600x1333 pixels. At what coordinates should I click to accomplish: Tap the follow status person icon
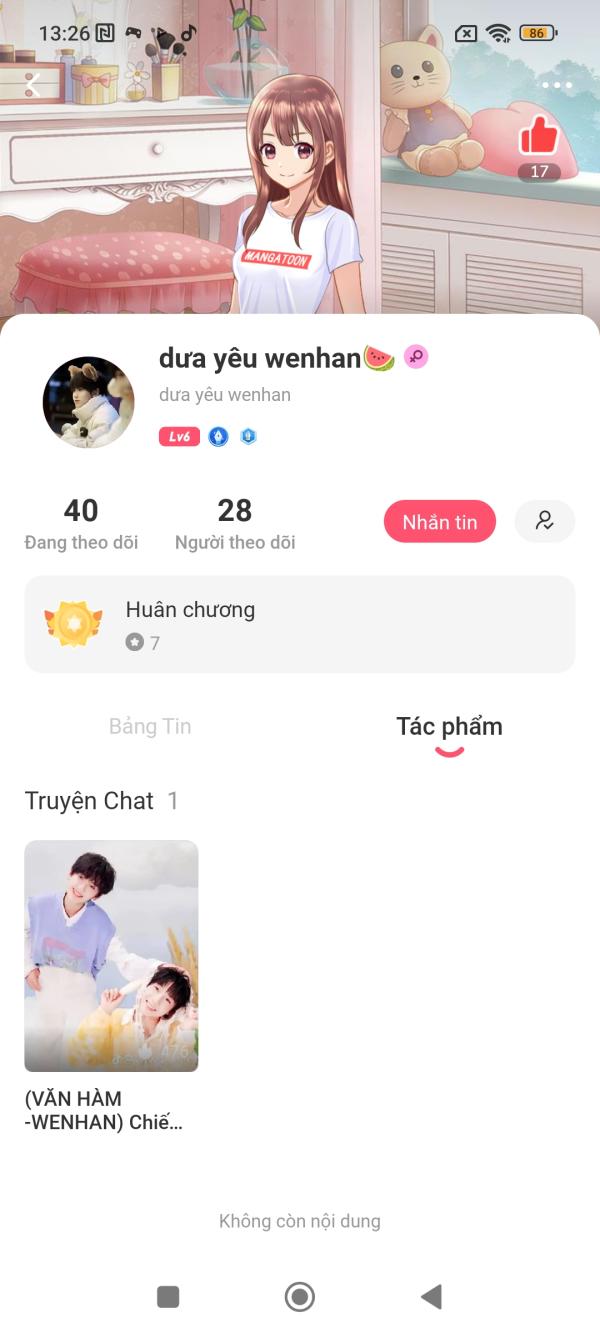[544, 521]
